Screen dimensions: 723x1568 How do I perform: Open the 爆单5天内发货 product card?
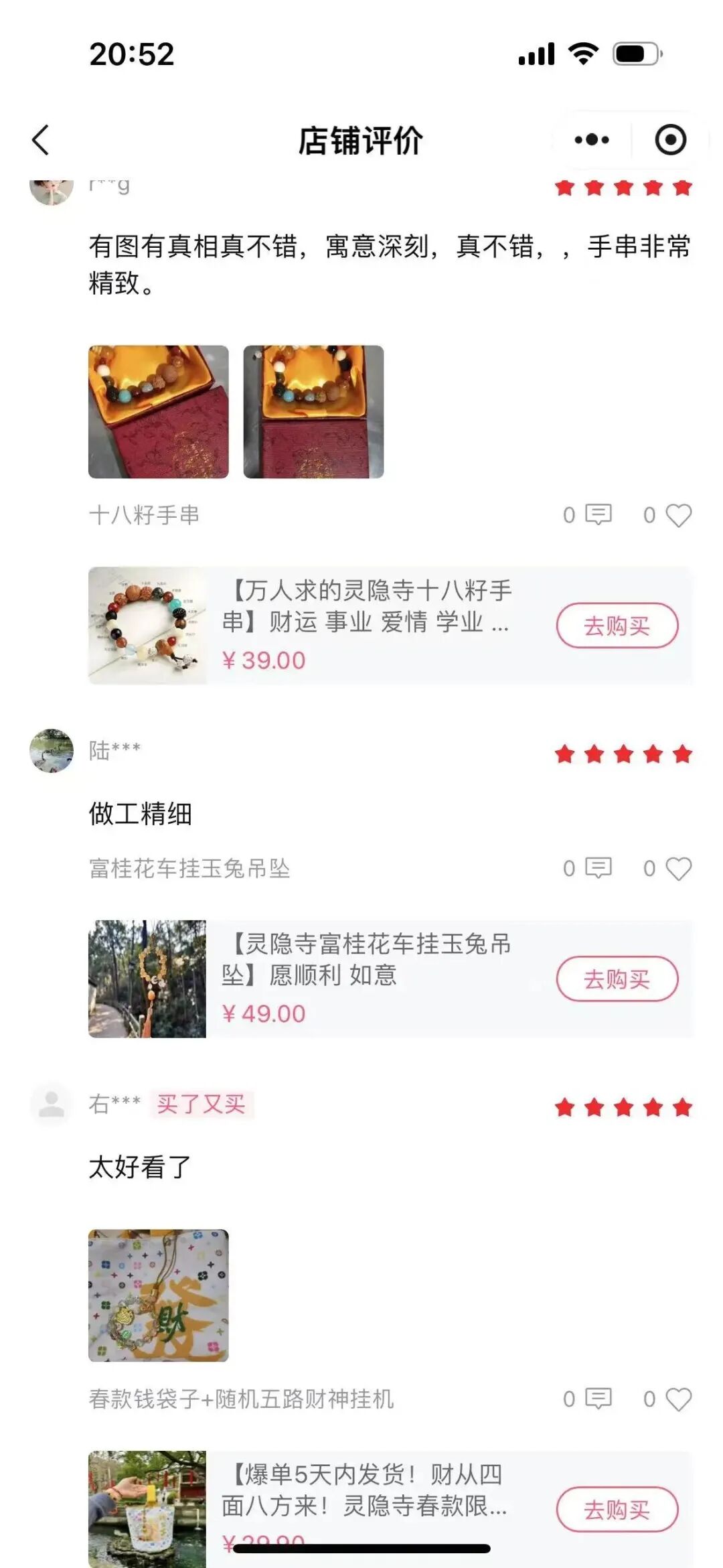(390, 1509)
